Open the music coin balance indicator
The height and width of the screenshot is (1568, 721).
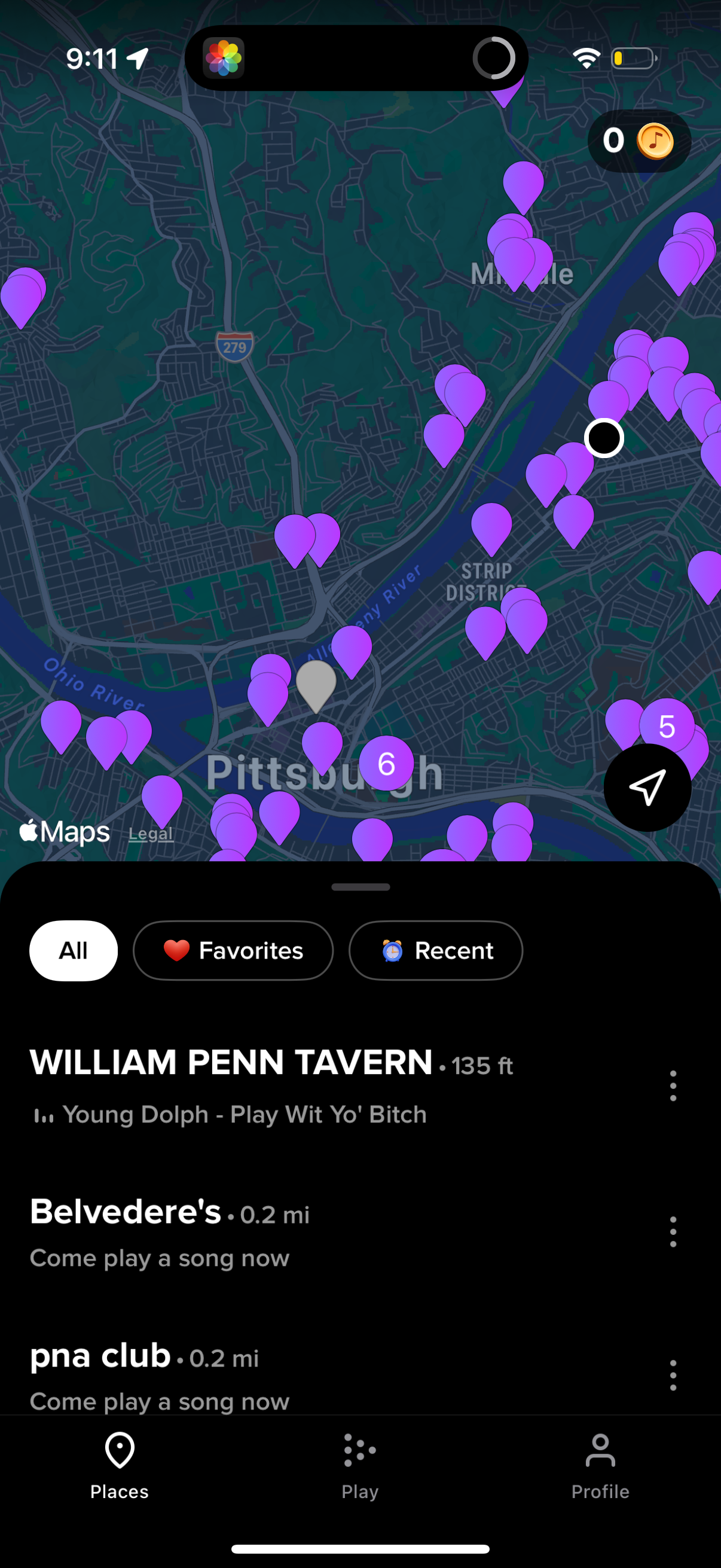pyautogui.click(x=638, y=141)
